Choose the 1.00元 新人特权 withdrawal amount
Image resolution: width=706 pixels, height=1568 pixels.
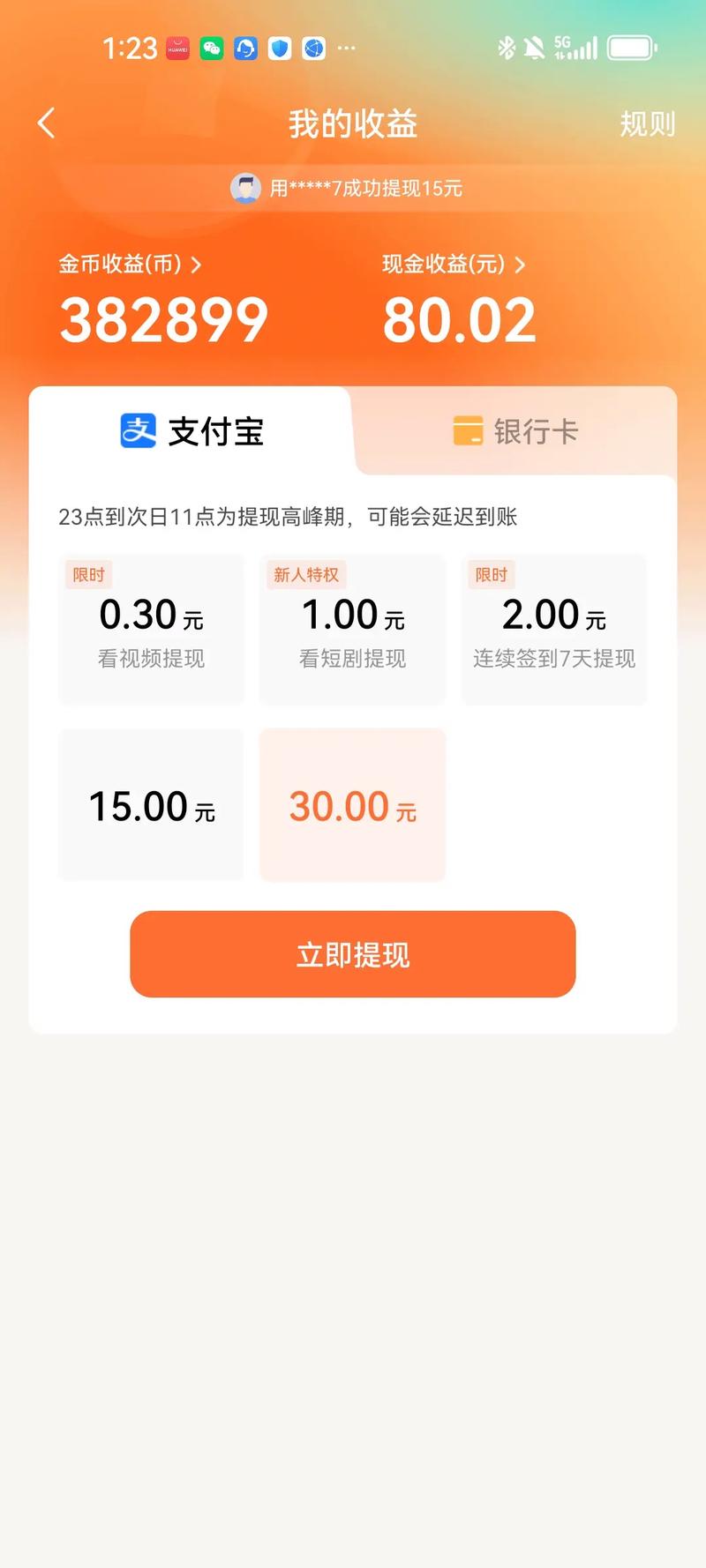click(x=352, y=629)
